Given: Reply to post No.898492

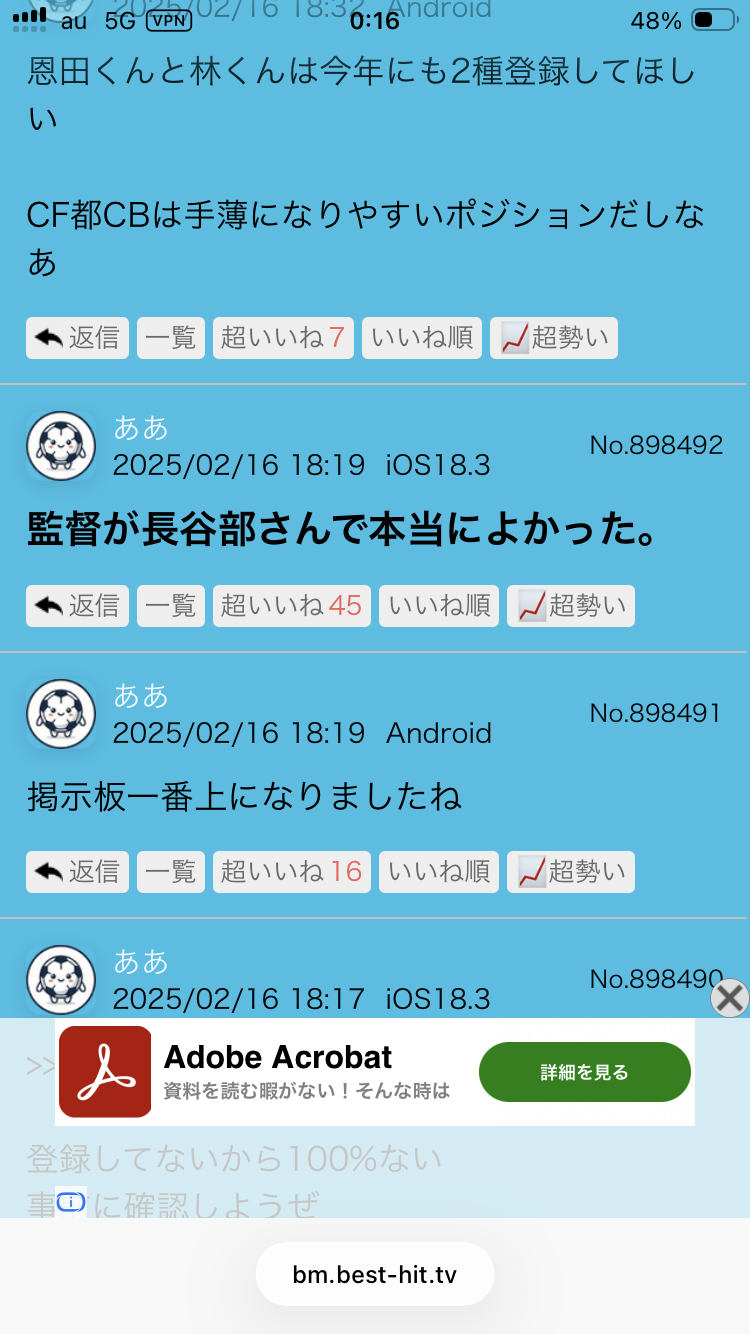Looking at the screenshot, I should [x=77, y=606].
